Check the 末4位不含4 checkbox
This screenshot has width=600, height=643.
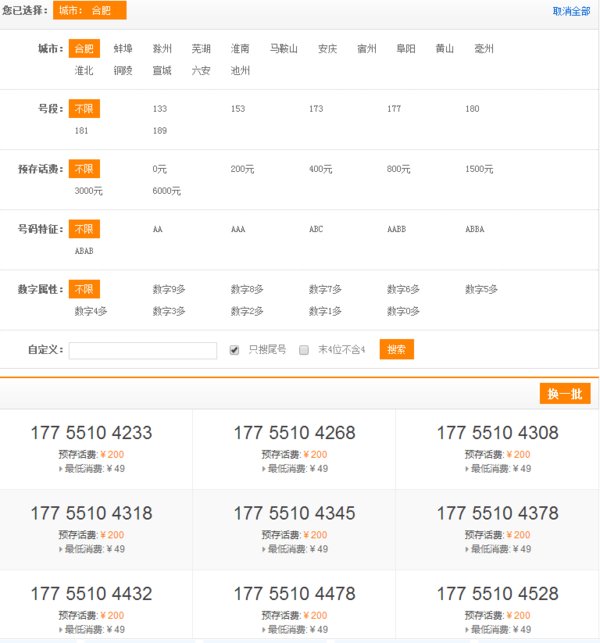tap(304, 350)
